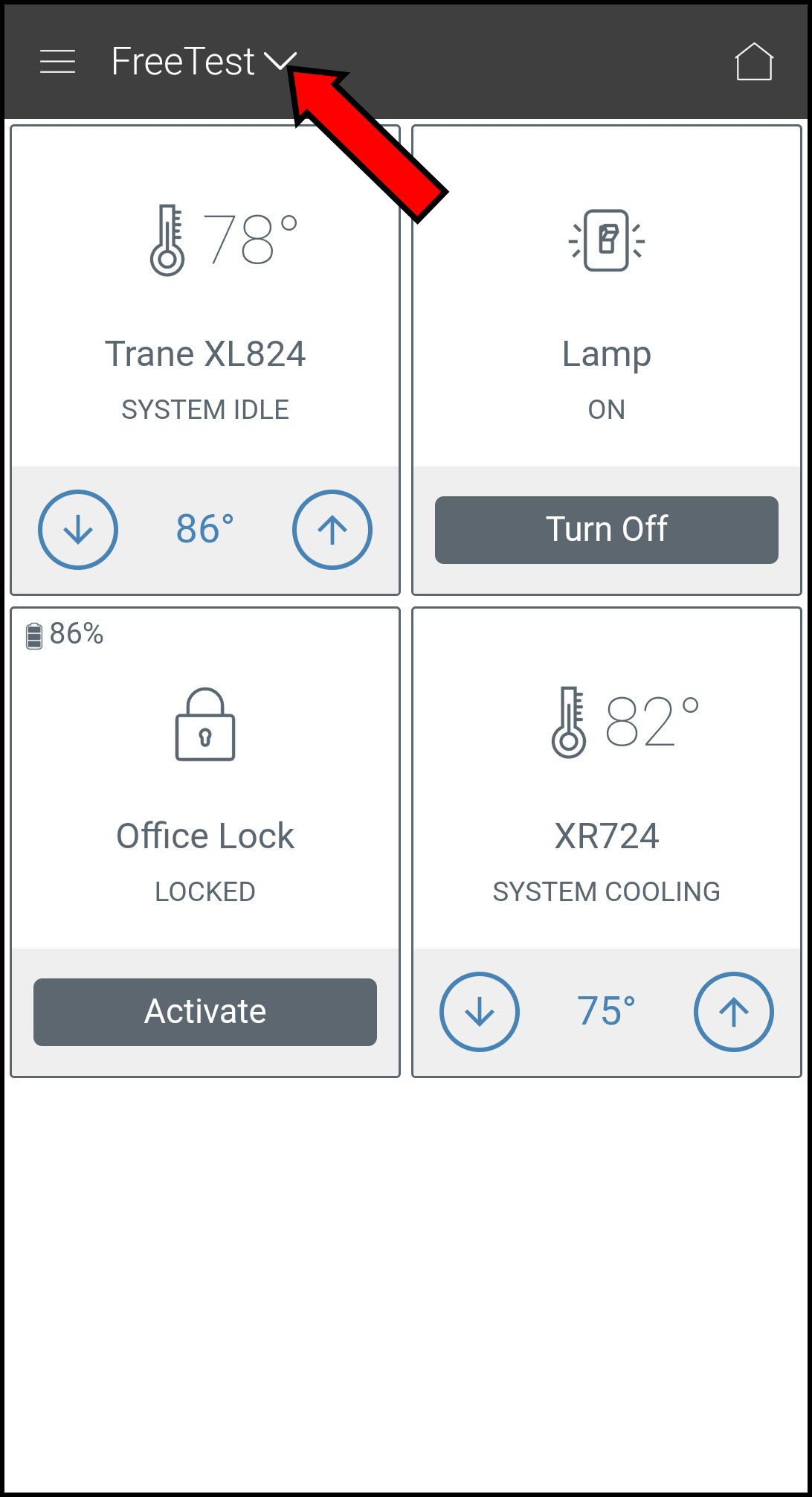
Task: Activate the Office Lock
Action: [x=205, y=1012]
